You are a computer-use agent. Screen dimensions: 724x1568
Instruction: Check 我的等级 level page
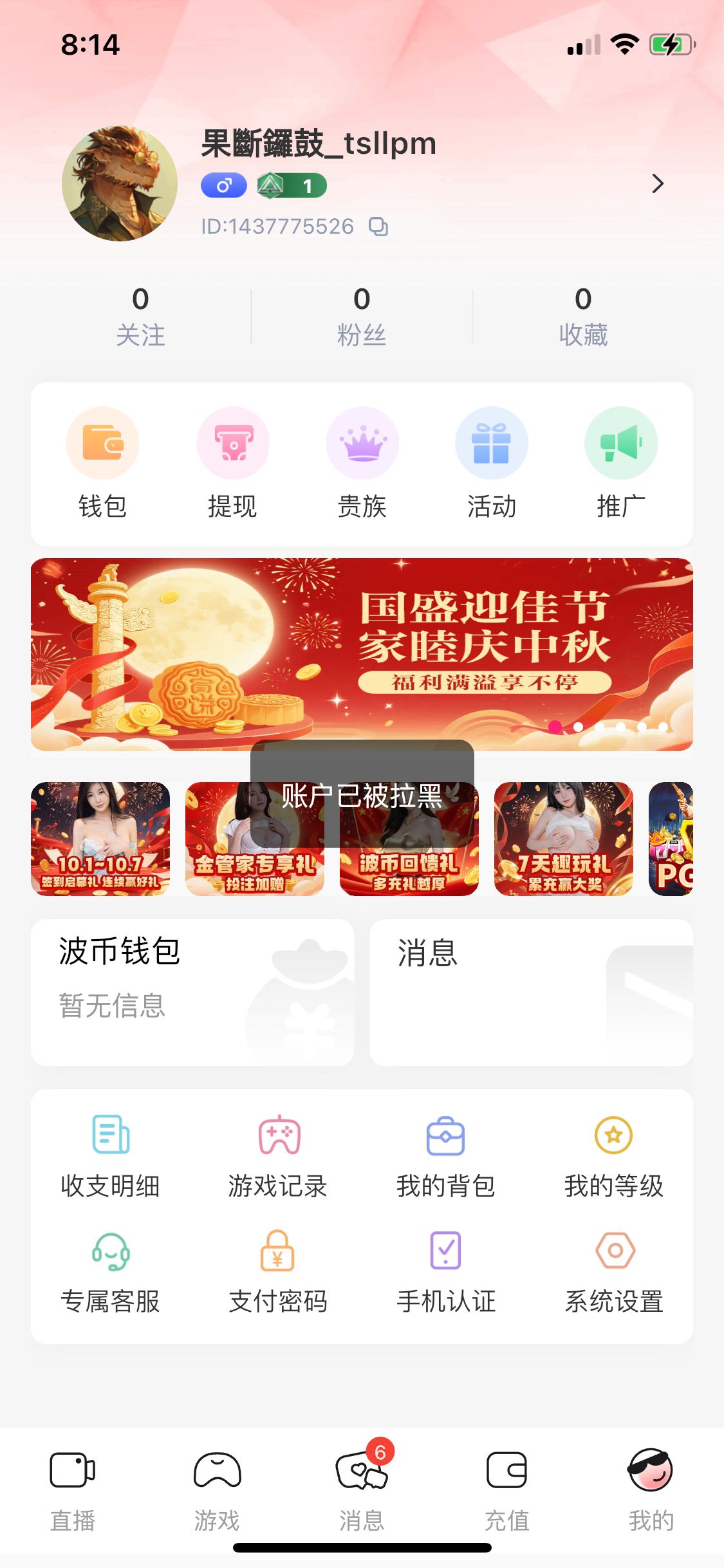pyautogui.click(x=614, y=1157)
